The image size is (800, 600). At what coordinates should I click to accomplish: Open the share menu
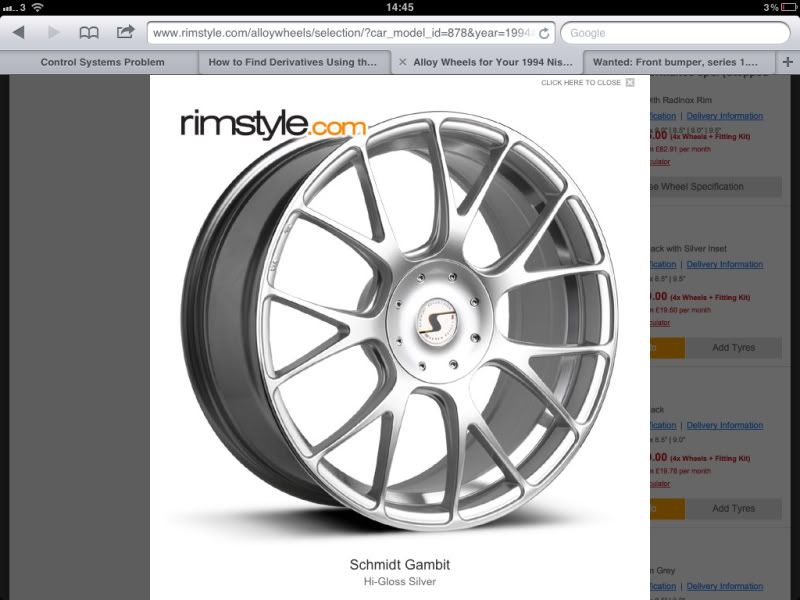(125, 33)
